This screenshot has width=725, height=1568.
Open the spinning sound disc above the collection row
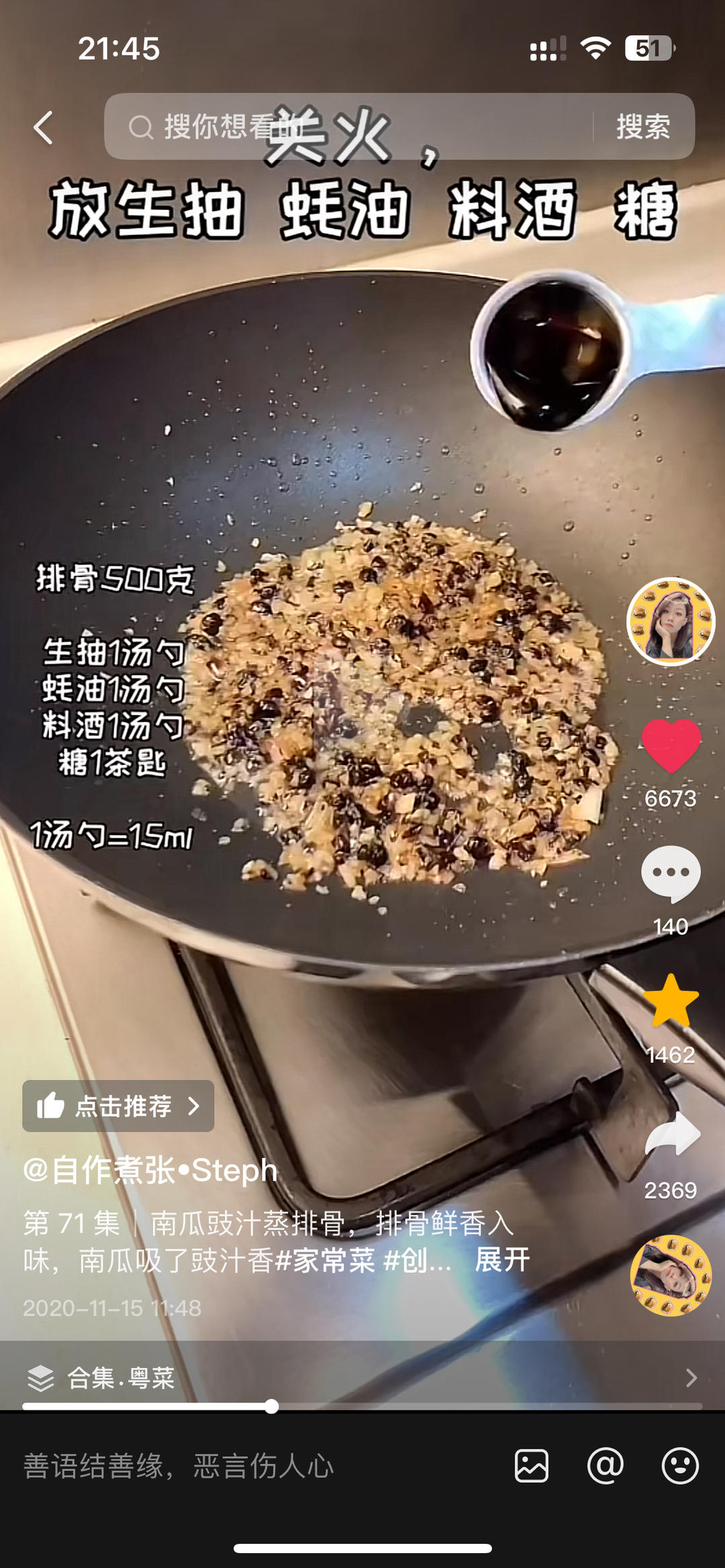[671, 1275]
